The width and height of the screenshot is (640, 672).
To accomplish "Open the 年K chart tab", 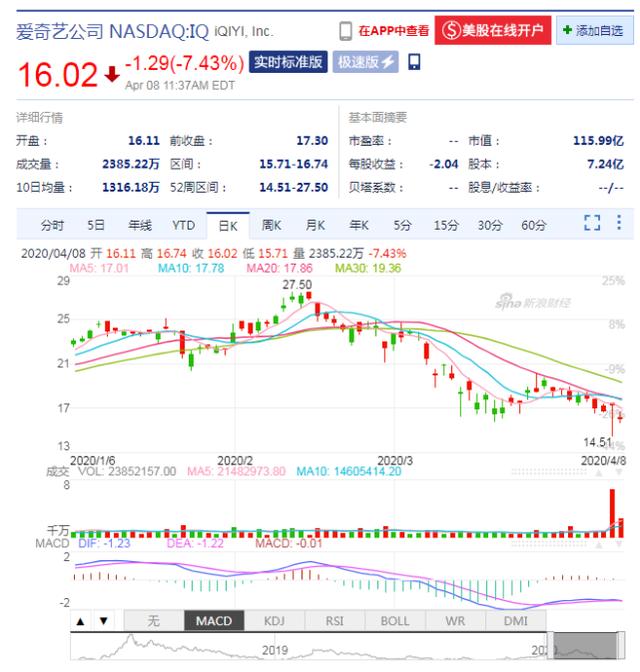I will pos(359,225).
